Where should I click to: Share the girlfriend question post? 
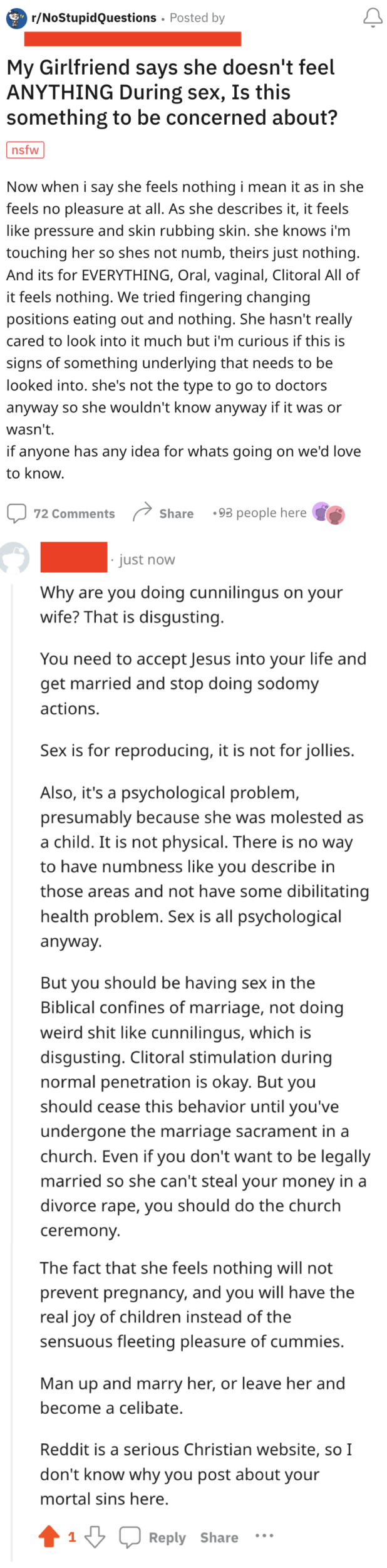163,513
